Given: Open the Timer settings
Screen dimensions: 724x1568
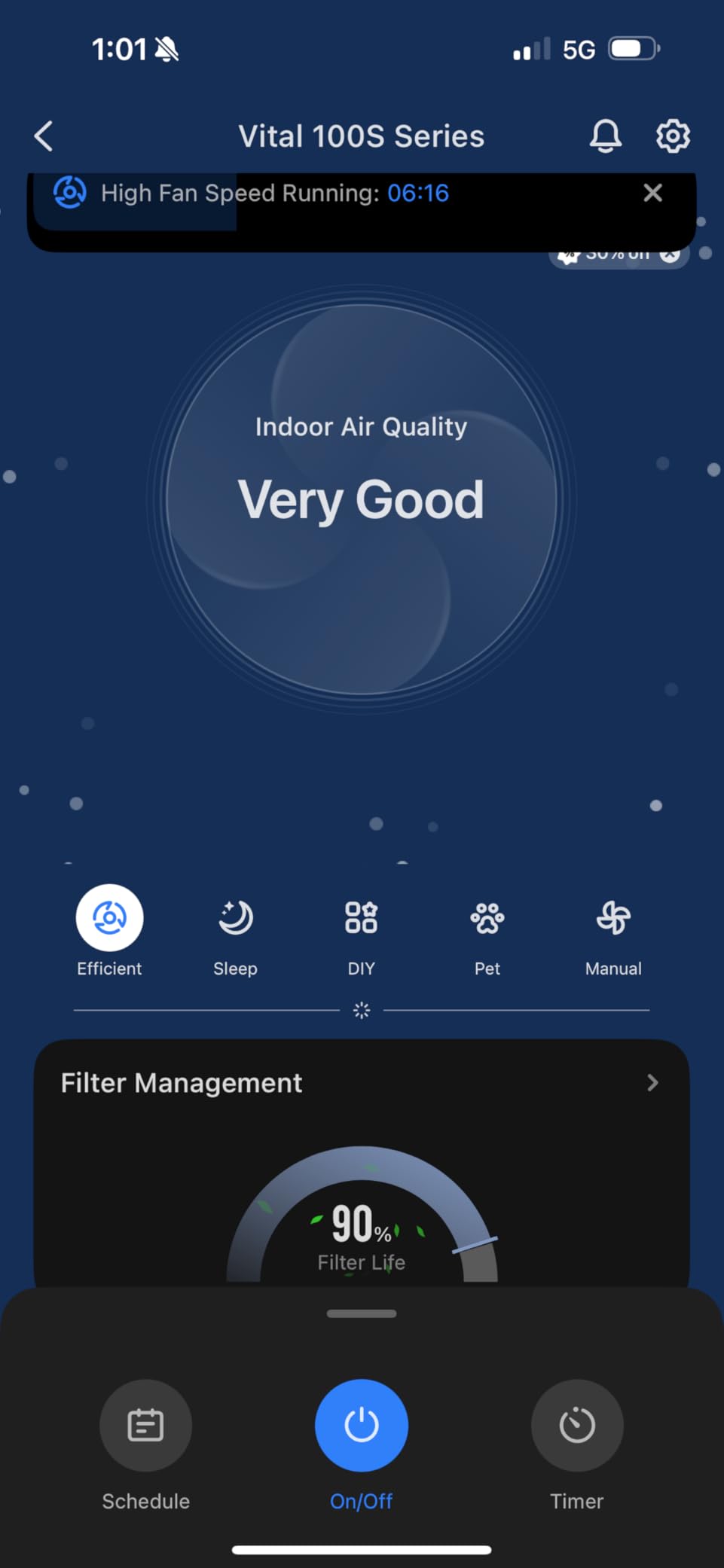Looking at the screenshot, I should 576,1426.
